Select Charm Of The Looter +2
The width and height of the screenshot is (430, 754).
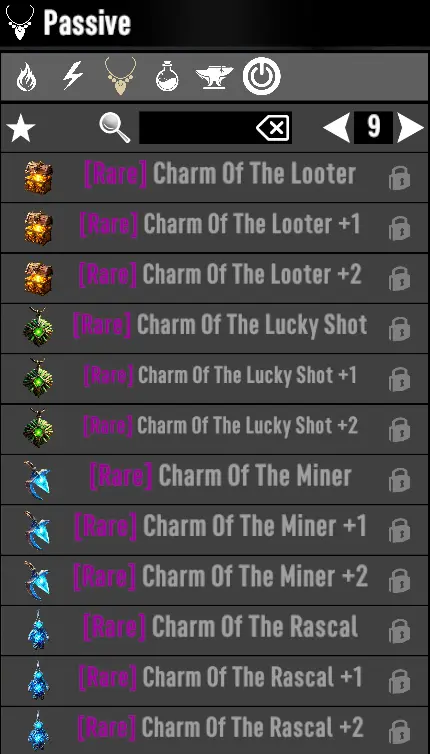click(x=215, y=278)
